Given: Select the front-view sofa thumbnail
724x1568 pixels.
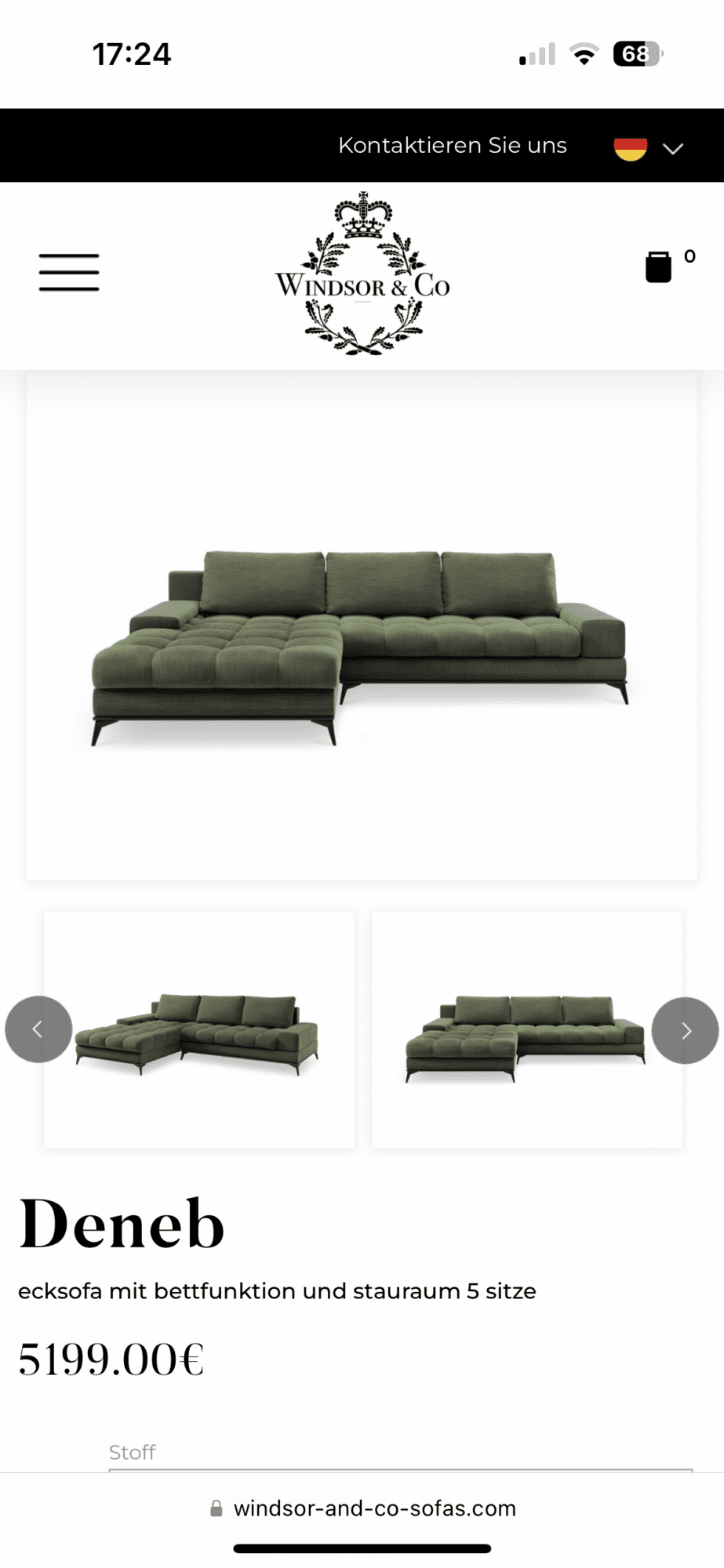Looking at the screenshot, I should pos(526,1029).
